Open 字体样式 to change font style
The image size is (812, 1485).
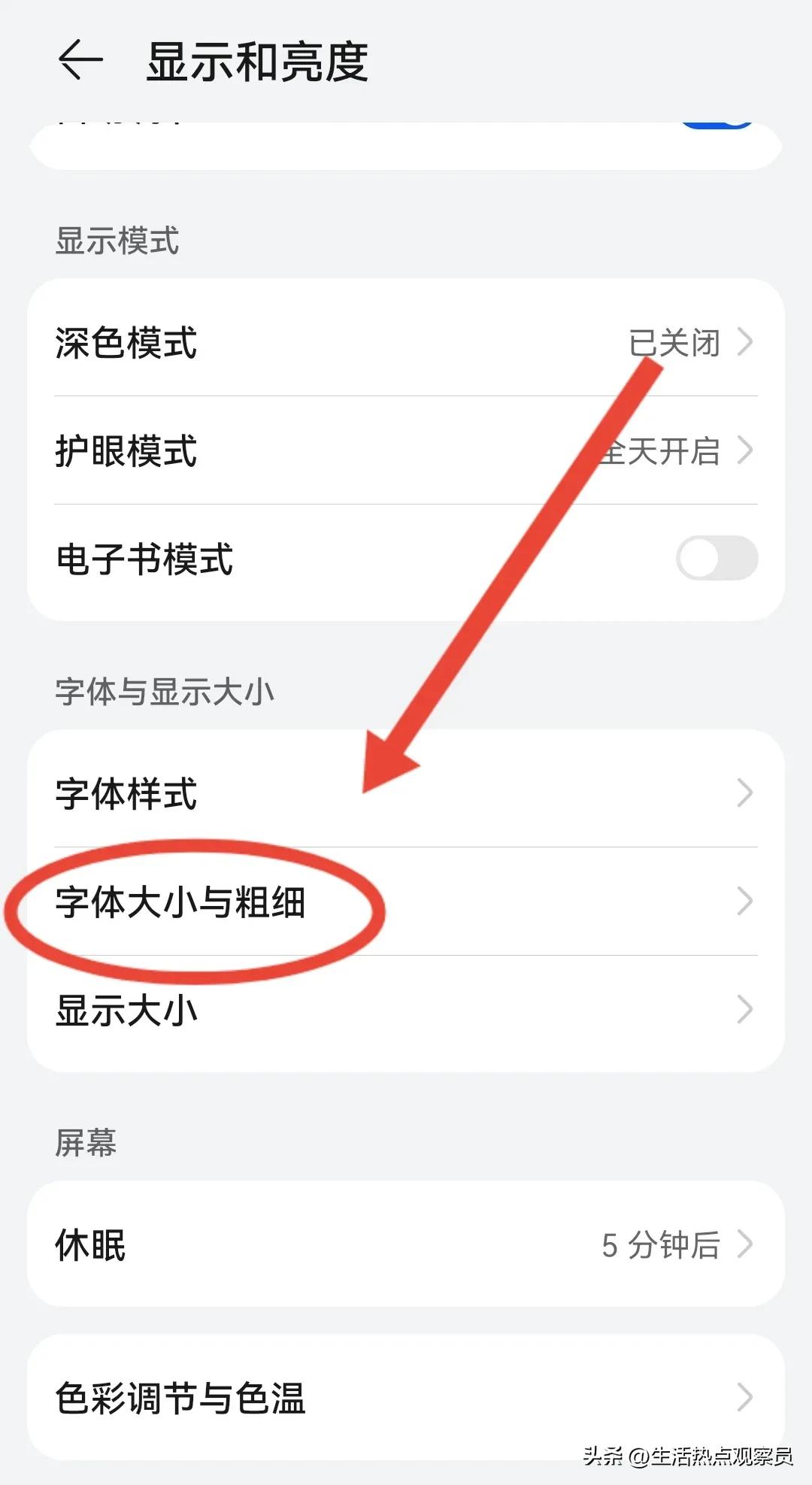pos(301,792)
